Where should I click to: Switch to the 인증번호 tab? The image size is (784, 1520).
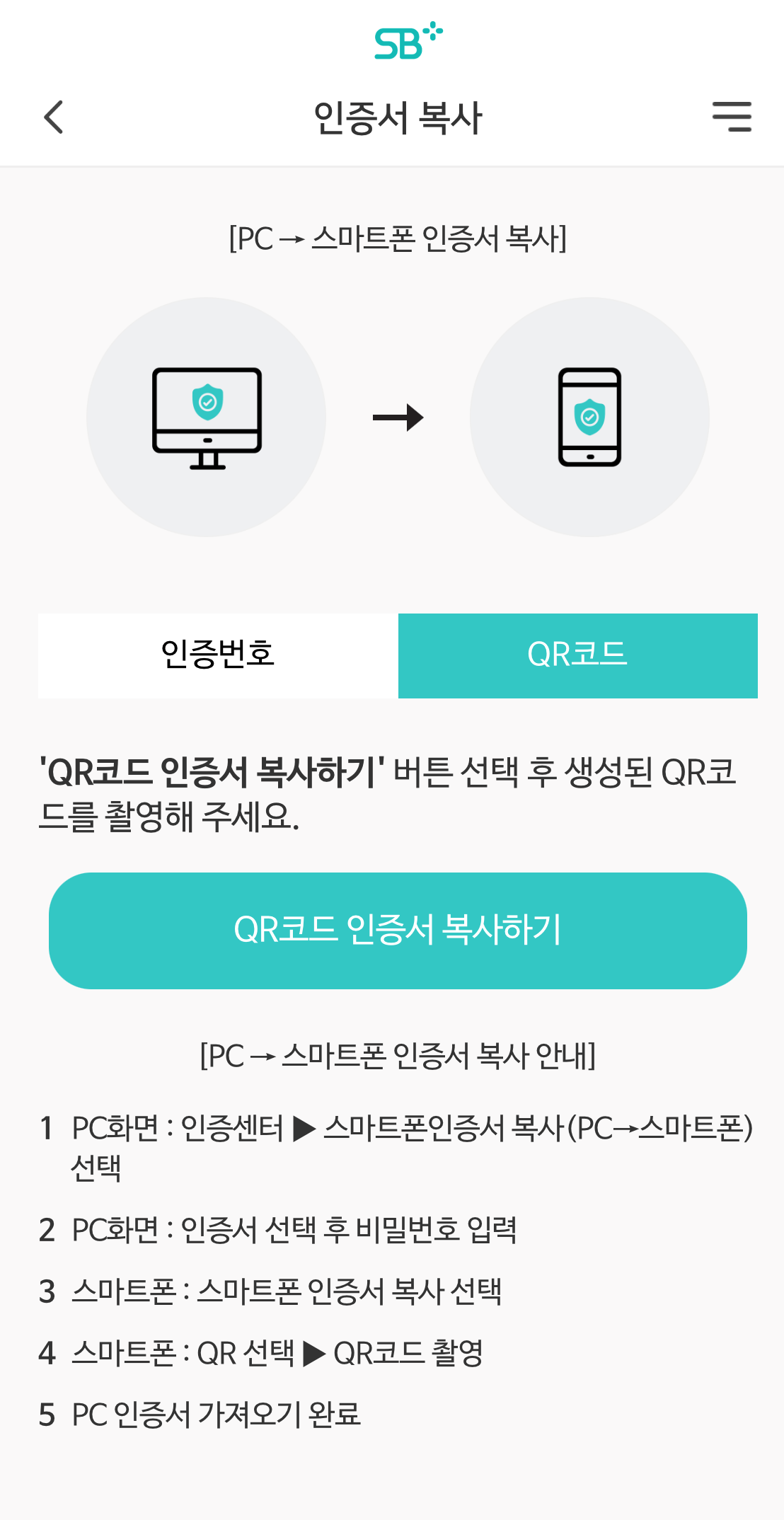(x=218, y=655)
